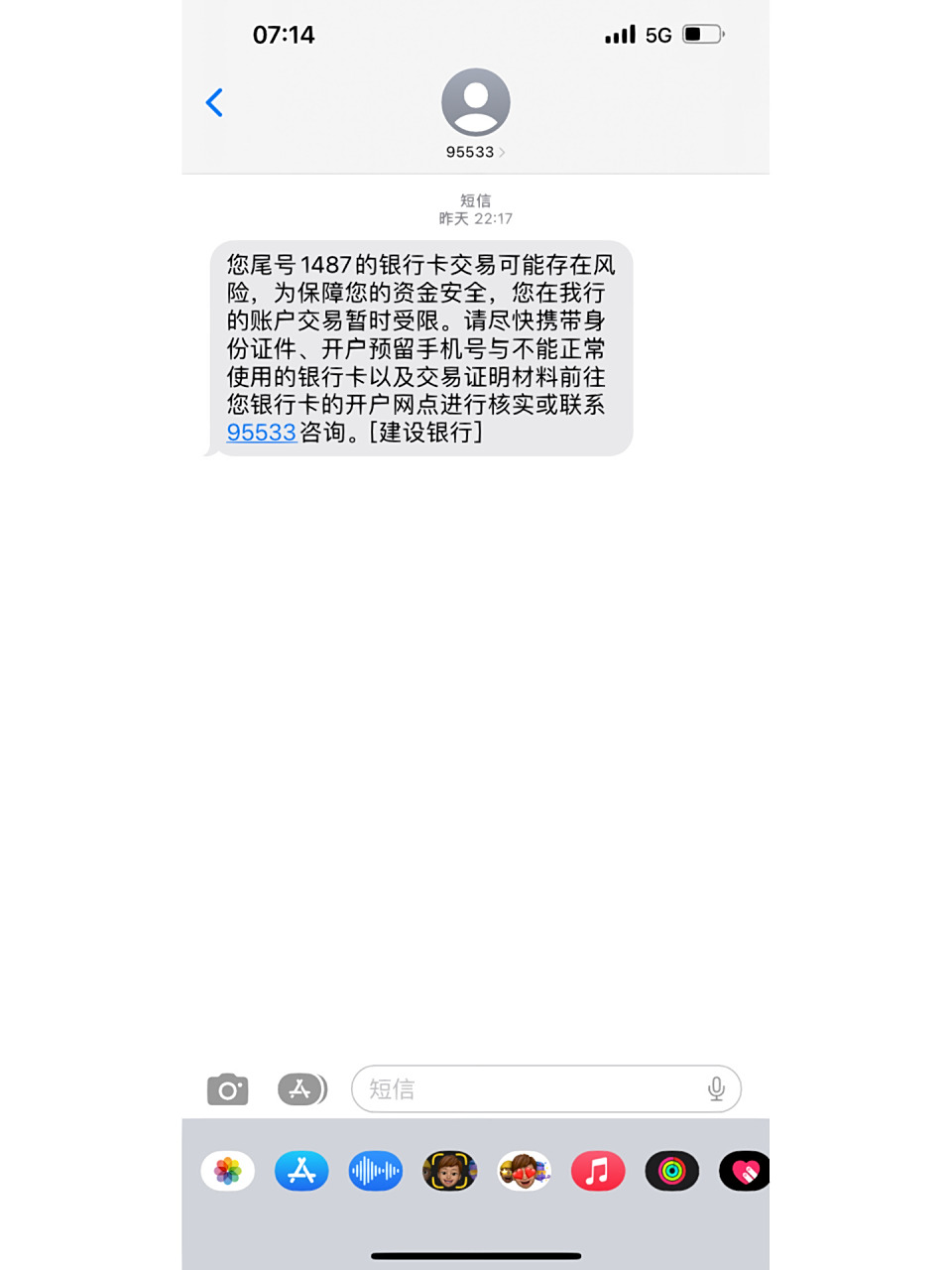Image resolution: width=952 pixels, height=1270 pixels.
Task: Open the camera icon in Messages
Action: coord(227,1088)
